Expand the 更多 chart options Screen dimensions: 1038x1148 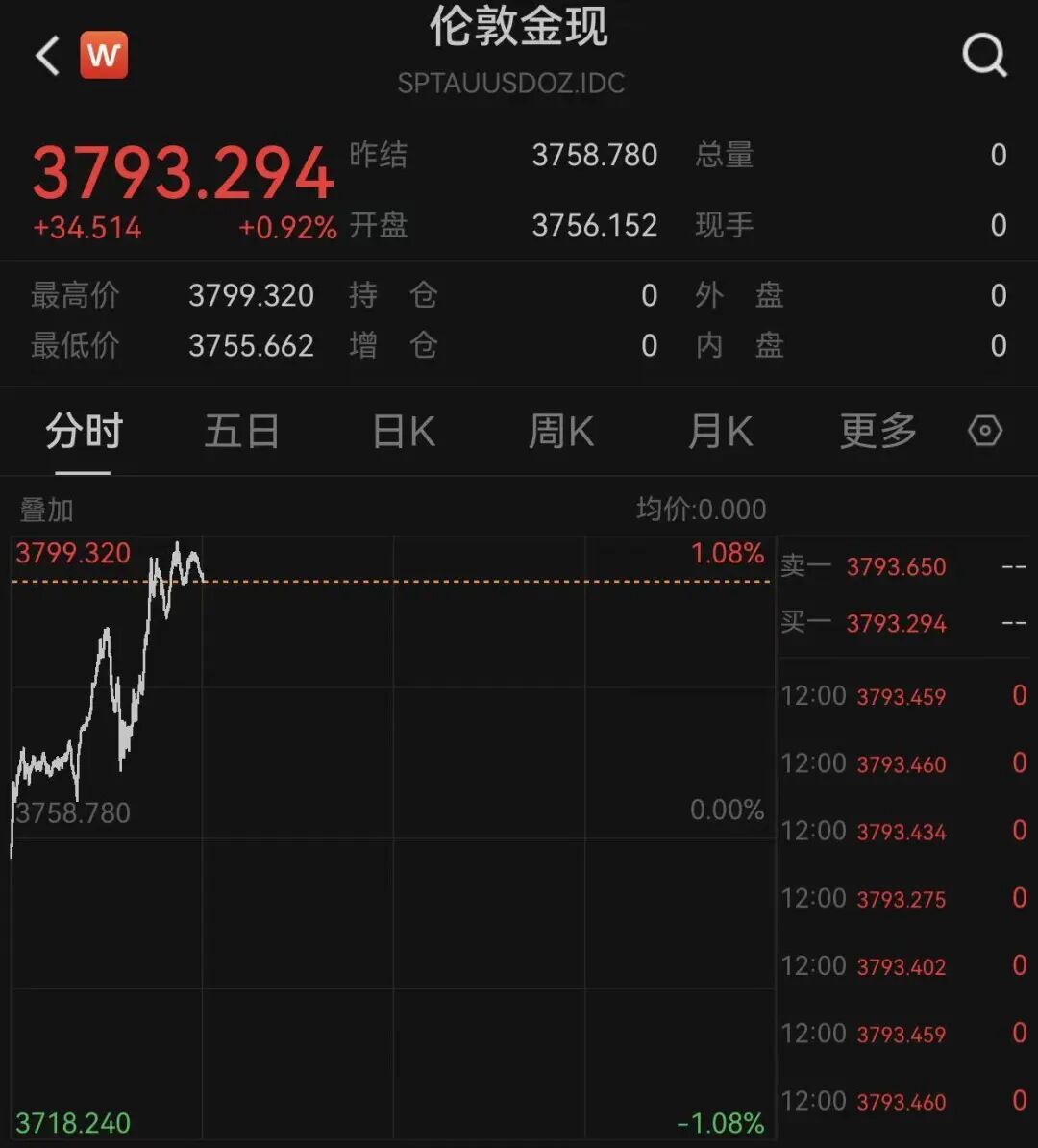coord(877,432)
